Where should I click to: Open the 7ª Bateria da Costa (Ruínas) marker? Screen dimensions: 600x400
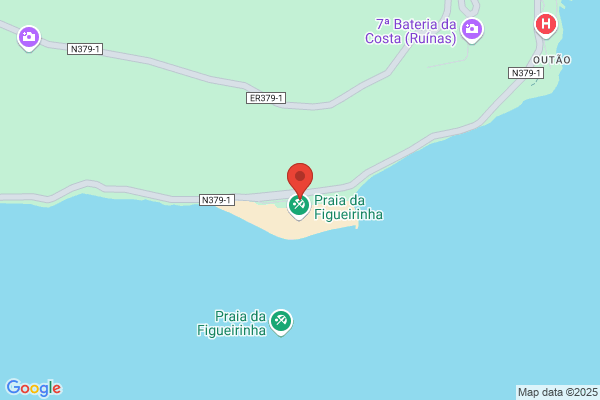pos(472,31)
